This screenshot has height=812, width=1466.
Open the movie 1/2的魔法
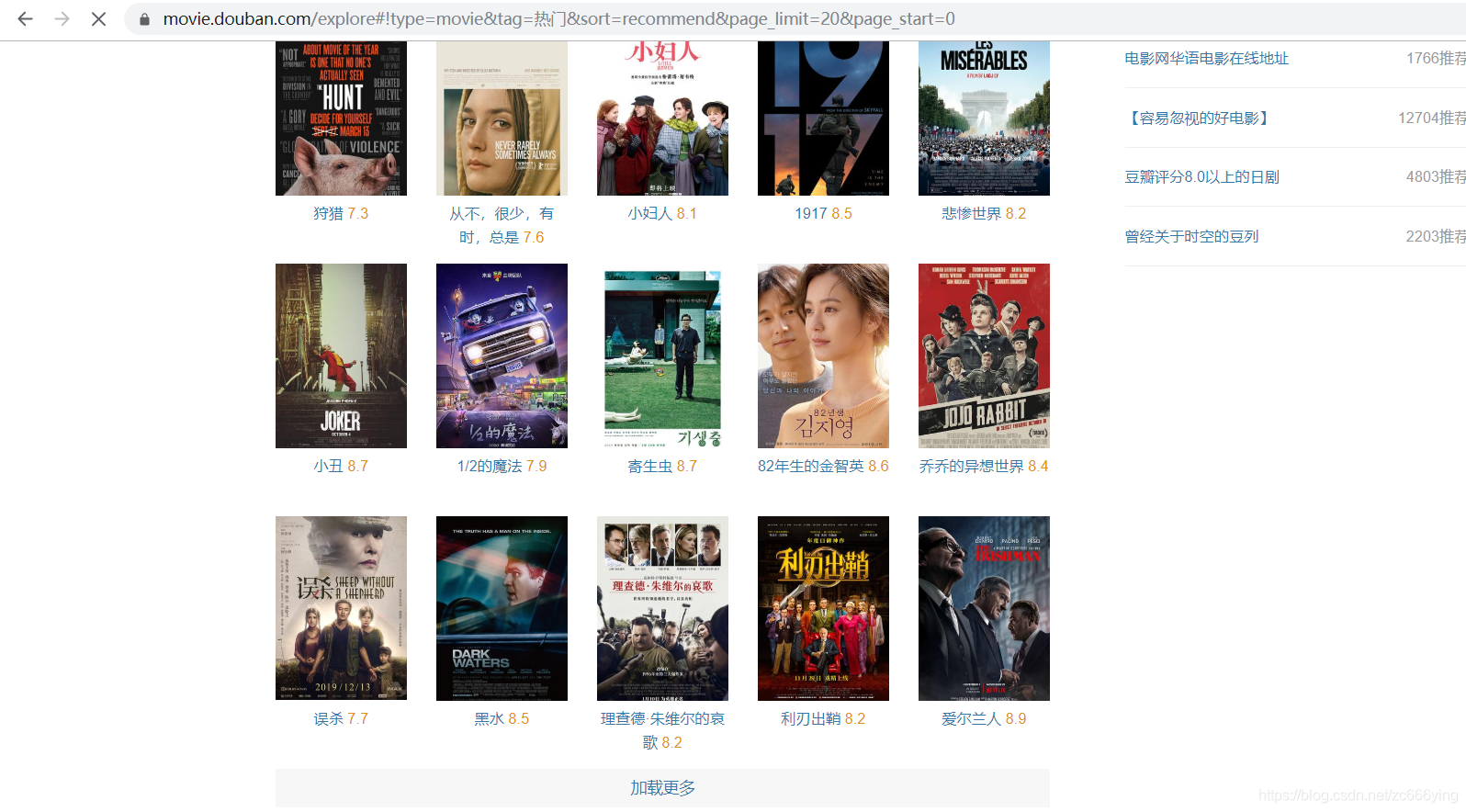point(502,356)
